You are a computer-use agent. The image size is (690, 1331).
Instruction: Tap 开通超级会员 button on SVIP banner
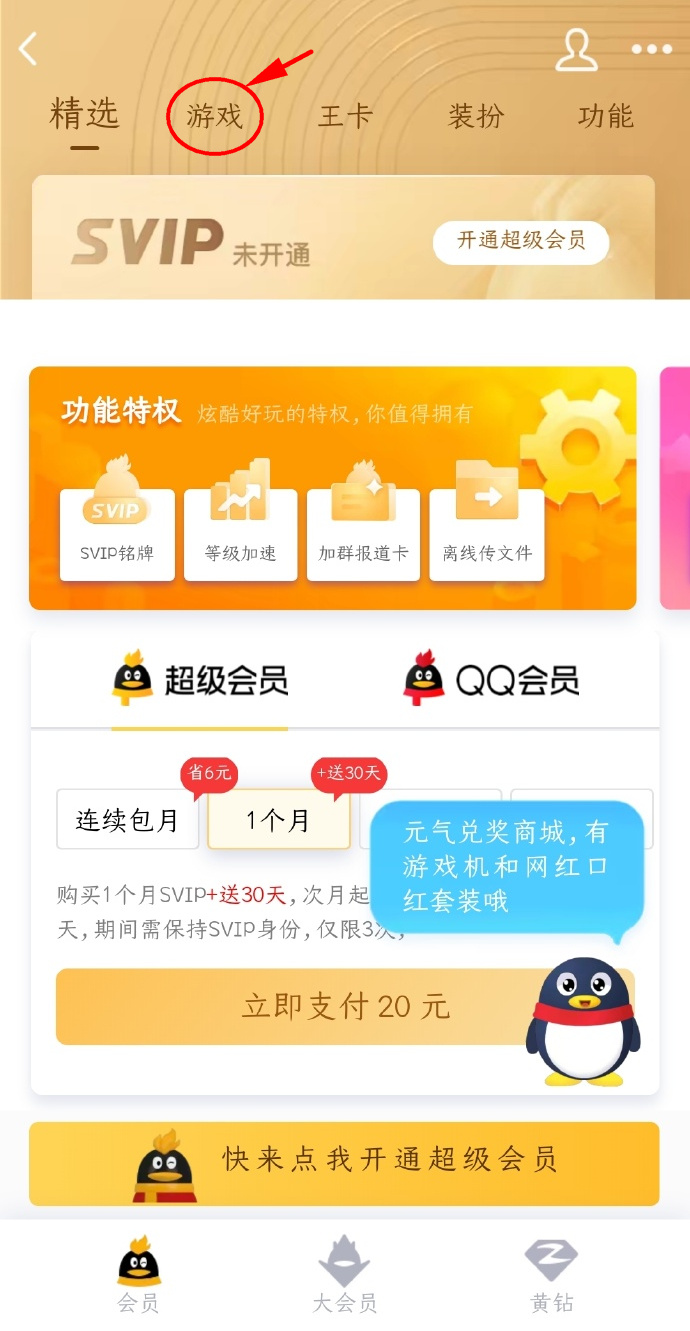[521, 241]
